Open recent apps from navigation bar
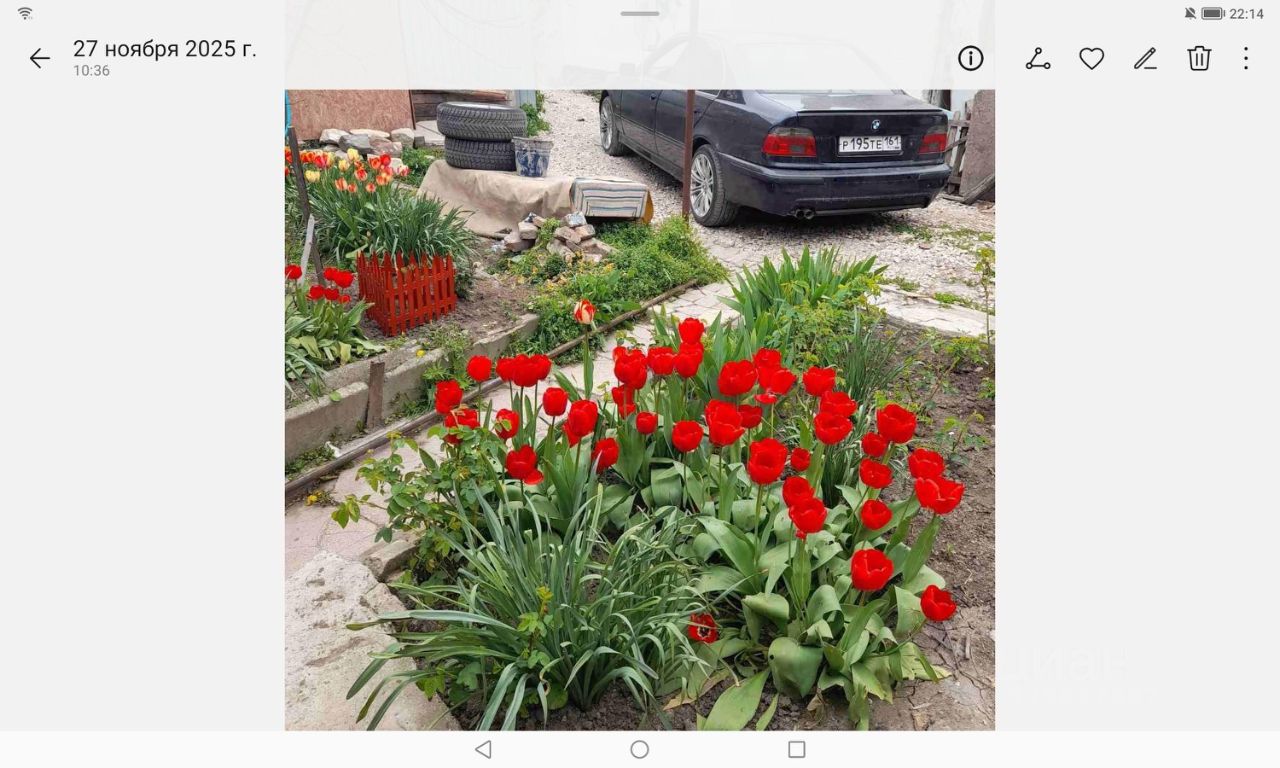This screenshot has height=768, width=1280. tap(796, 749)
